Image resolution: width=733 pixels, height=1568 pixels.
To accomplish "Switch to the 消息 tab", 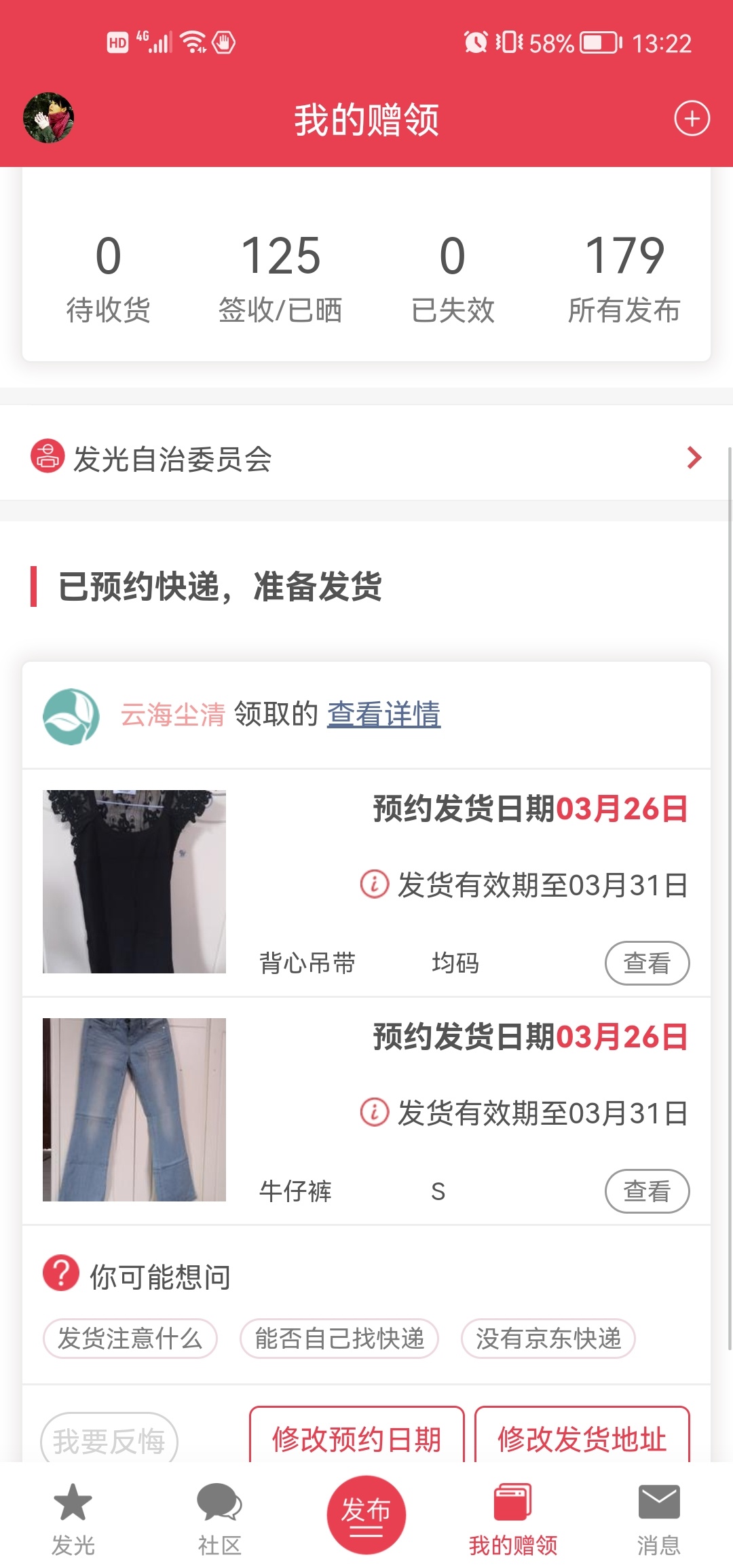I will (x=658, y=1519).
